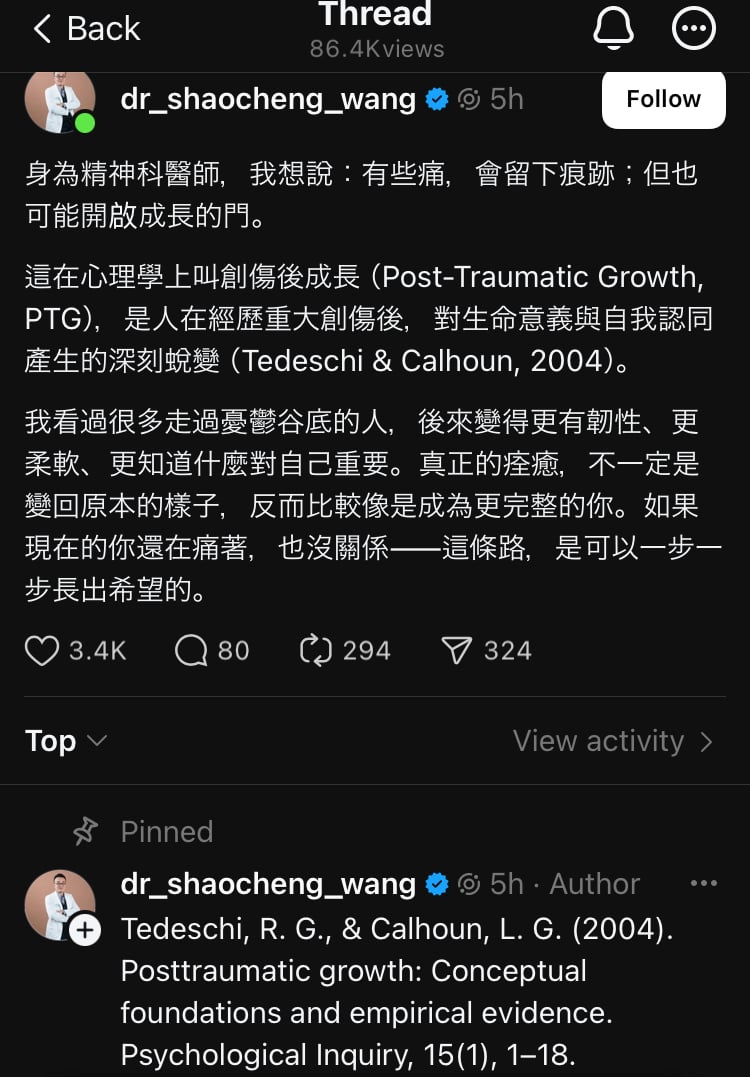
Task: Go back from the thread
Action: [85, 29]
